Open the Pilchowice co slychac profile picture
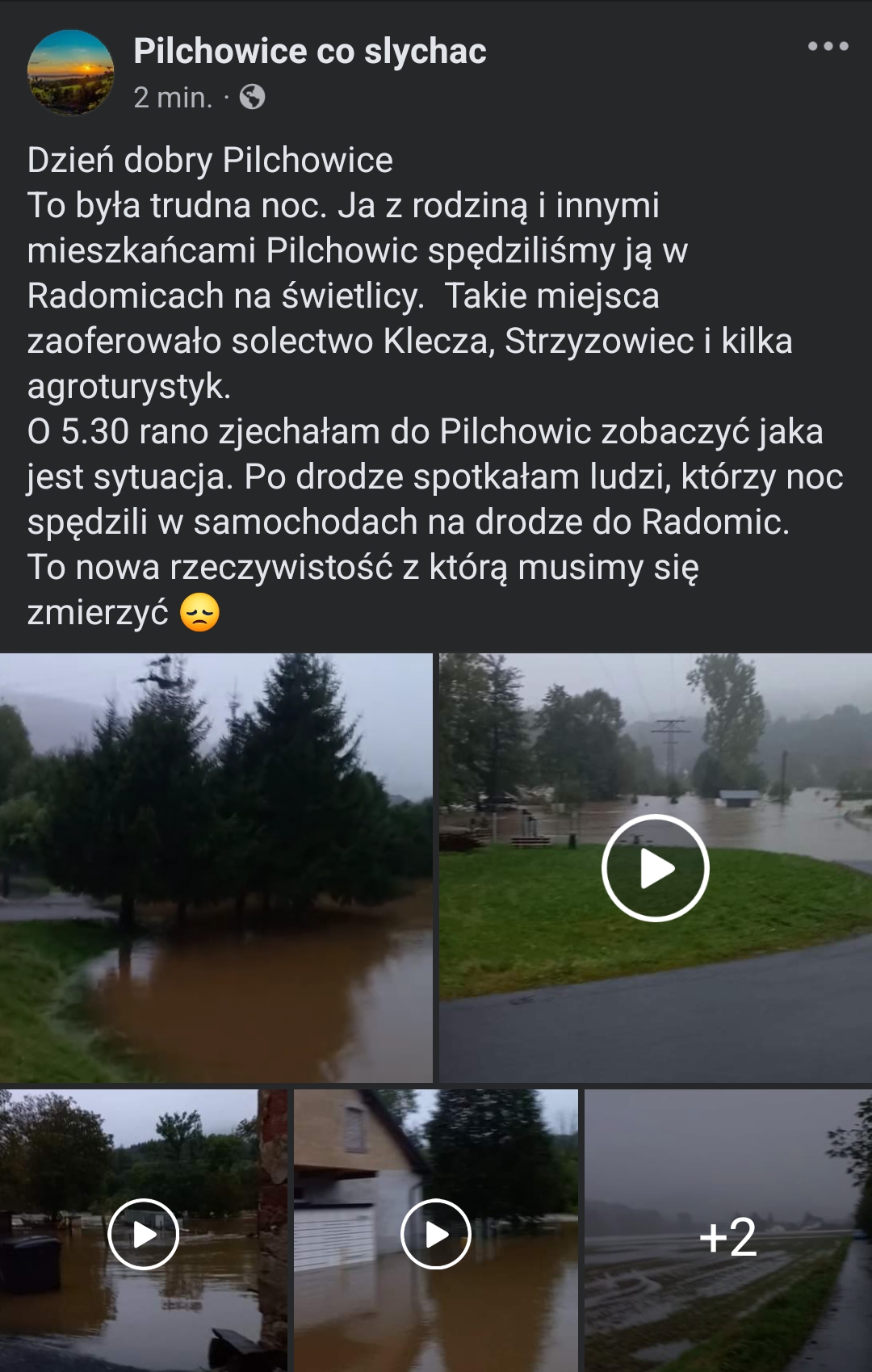The width and height of the screenshot is (872, 1372). (x=71, y=72)
